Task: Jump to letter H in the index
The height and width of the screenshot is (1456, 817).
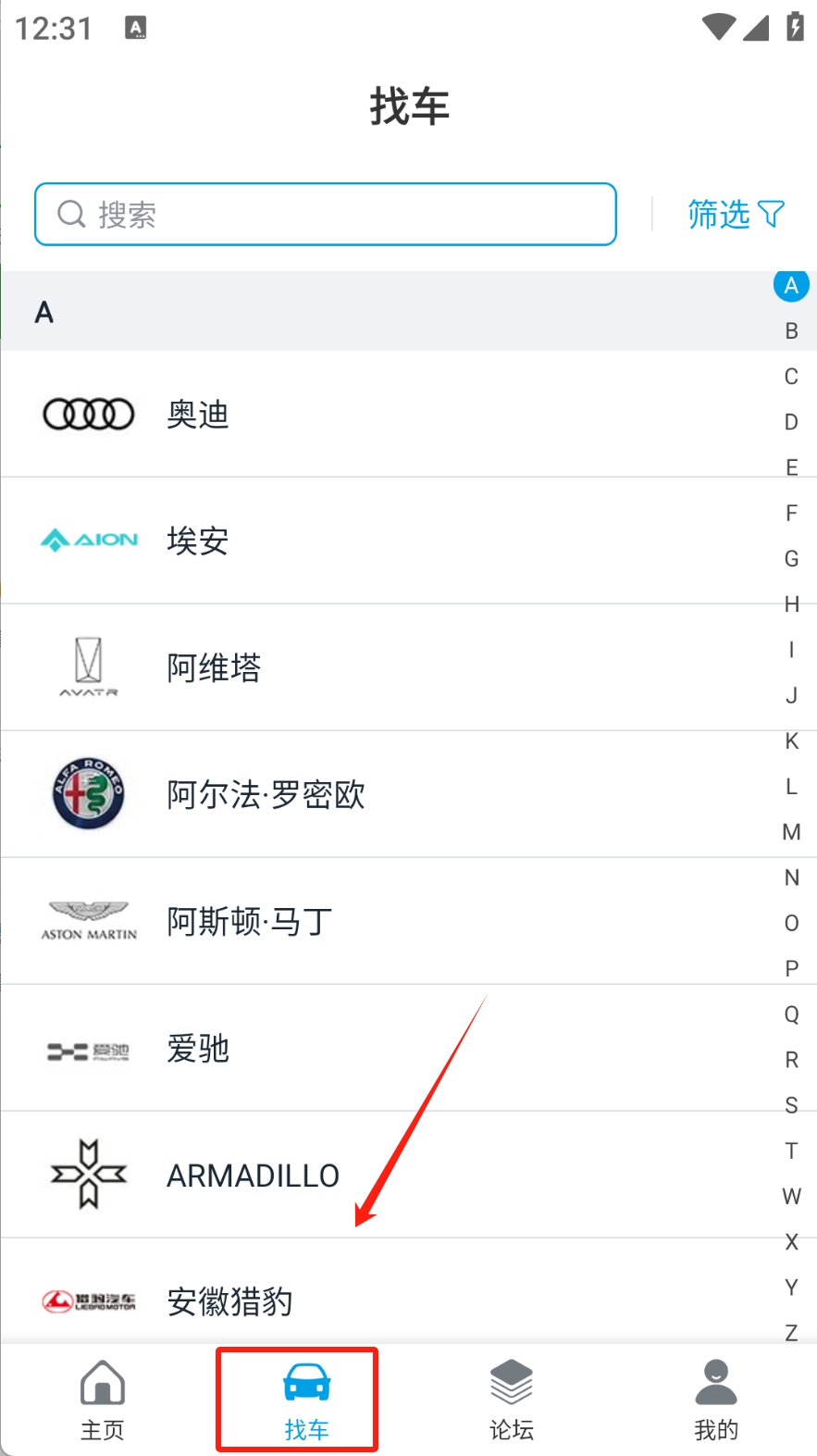Action: (791, 604)
